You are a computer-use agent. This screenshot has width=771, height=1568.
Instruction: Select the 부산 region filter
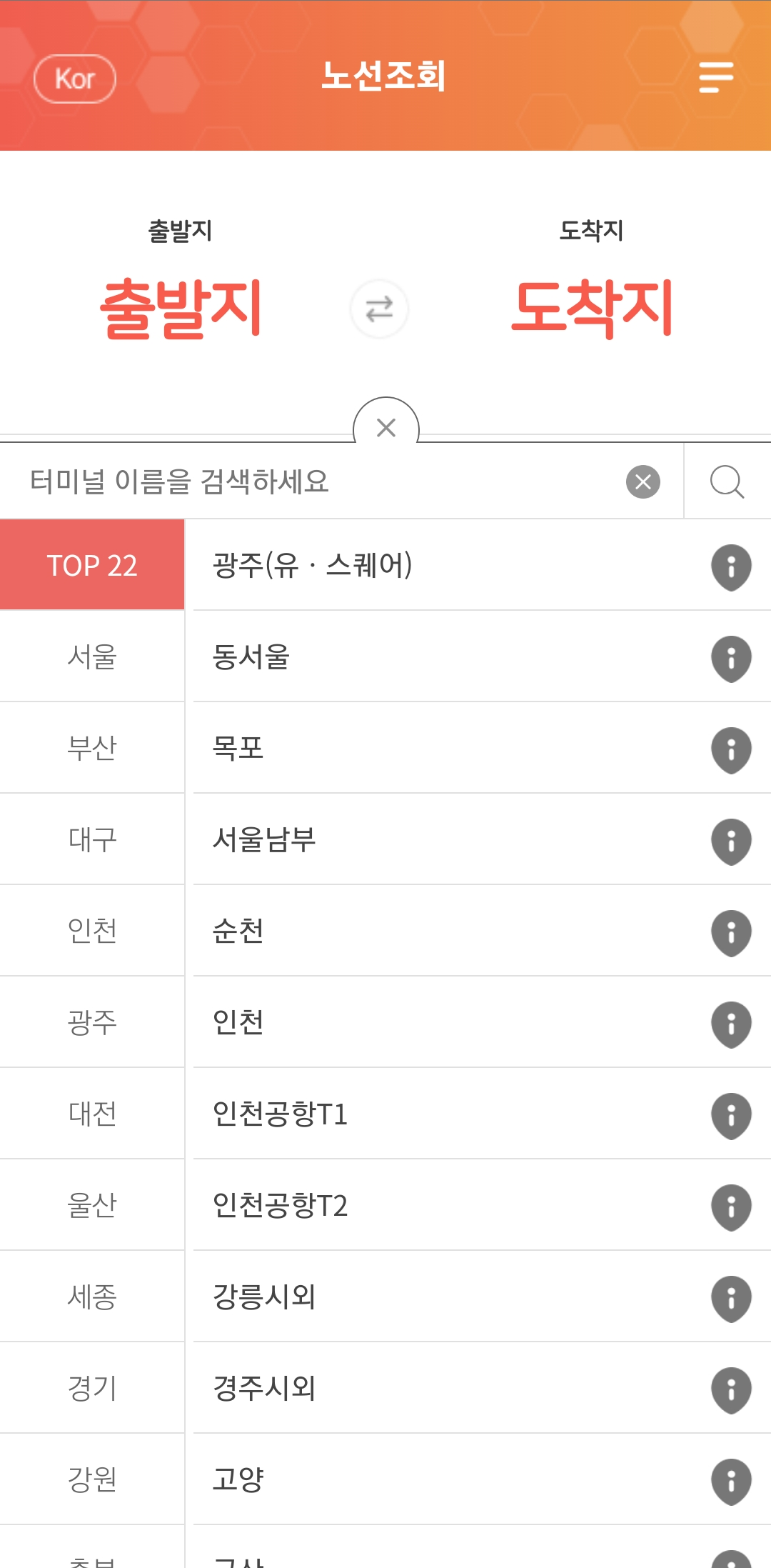(92, 748)
